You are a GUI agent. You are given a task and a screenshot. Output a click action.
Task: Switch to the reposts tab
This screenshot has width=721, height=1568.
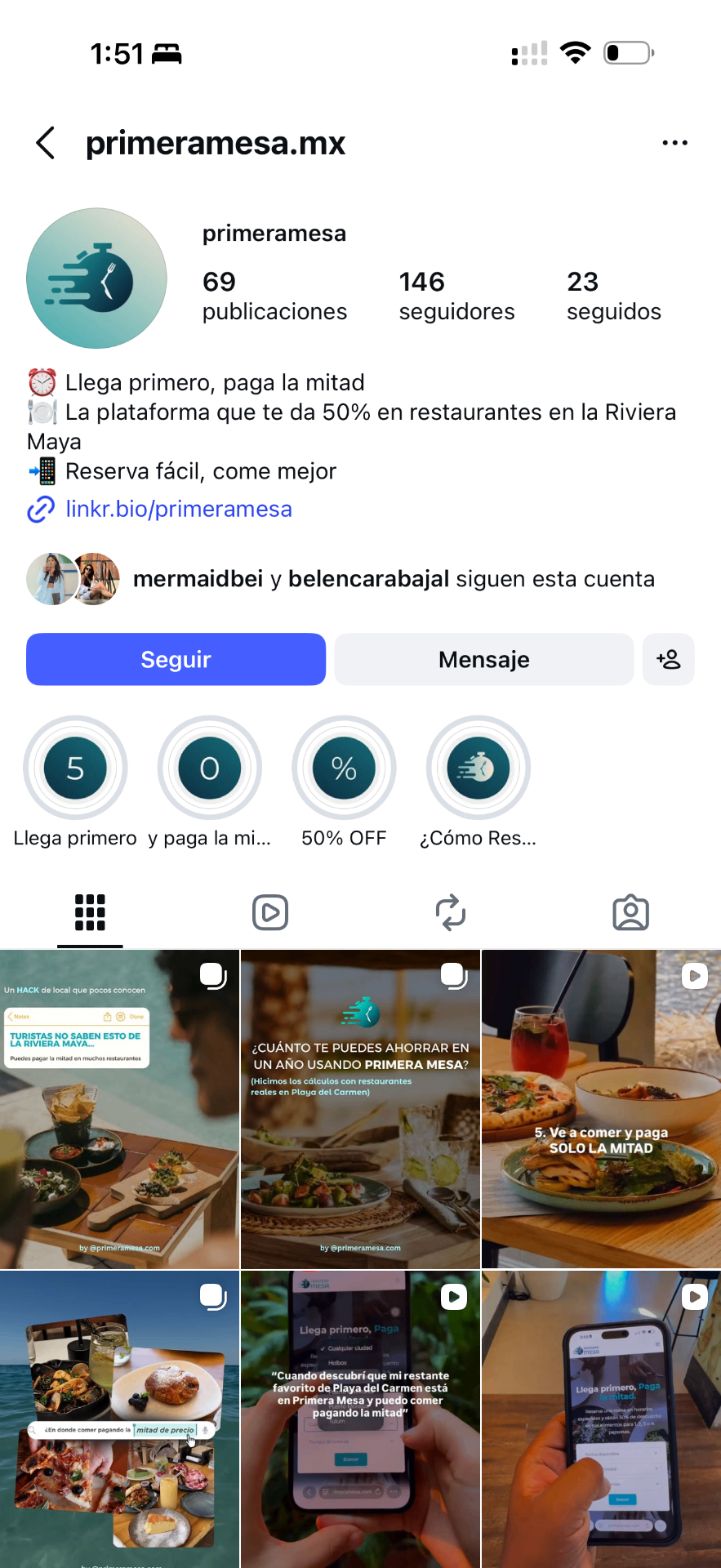451,912
